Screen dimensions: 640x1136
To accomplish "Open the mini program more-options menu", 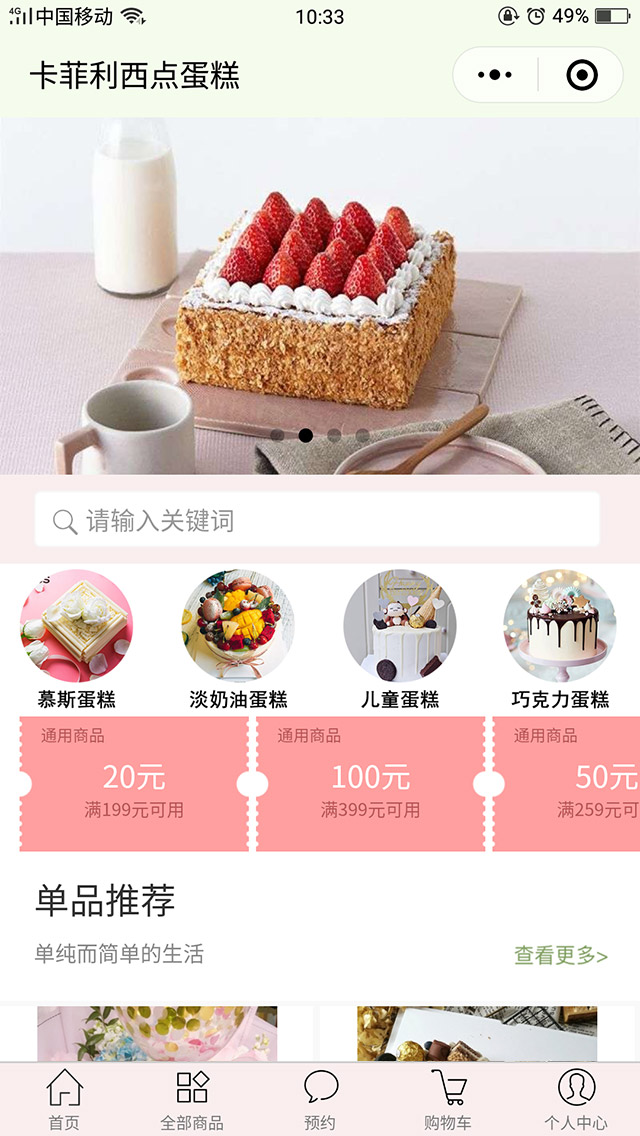I will tap(495, 75).
